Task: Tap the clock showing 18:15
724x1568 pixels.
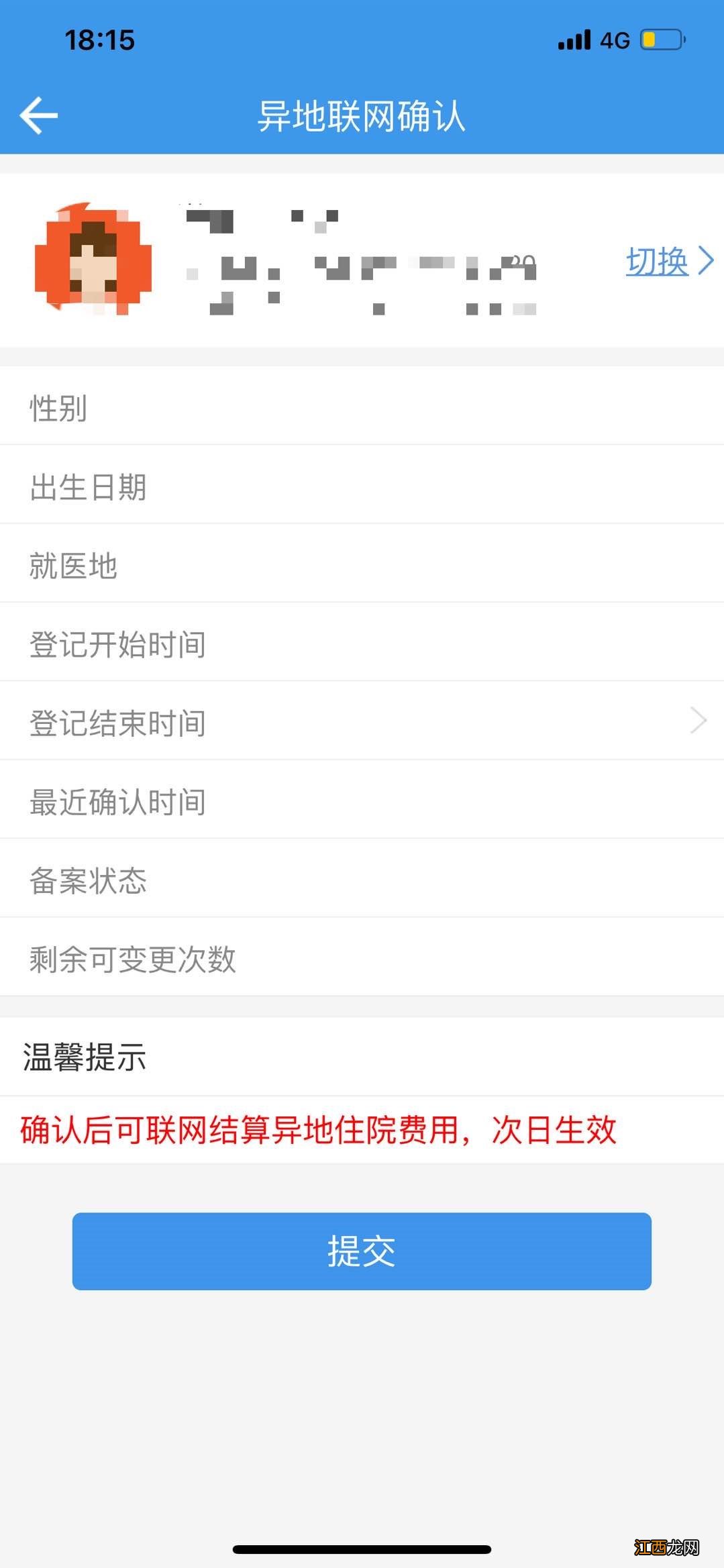Action: pos(99,40)
